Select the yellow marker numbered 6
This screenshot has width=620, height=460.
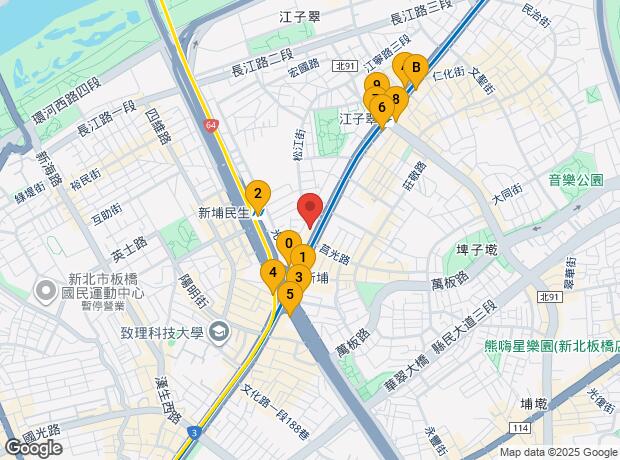pos(383,107)
